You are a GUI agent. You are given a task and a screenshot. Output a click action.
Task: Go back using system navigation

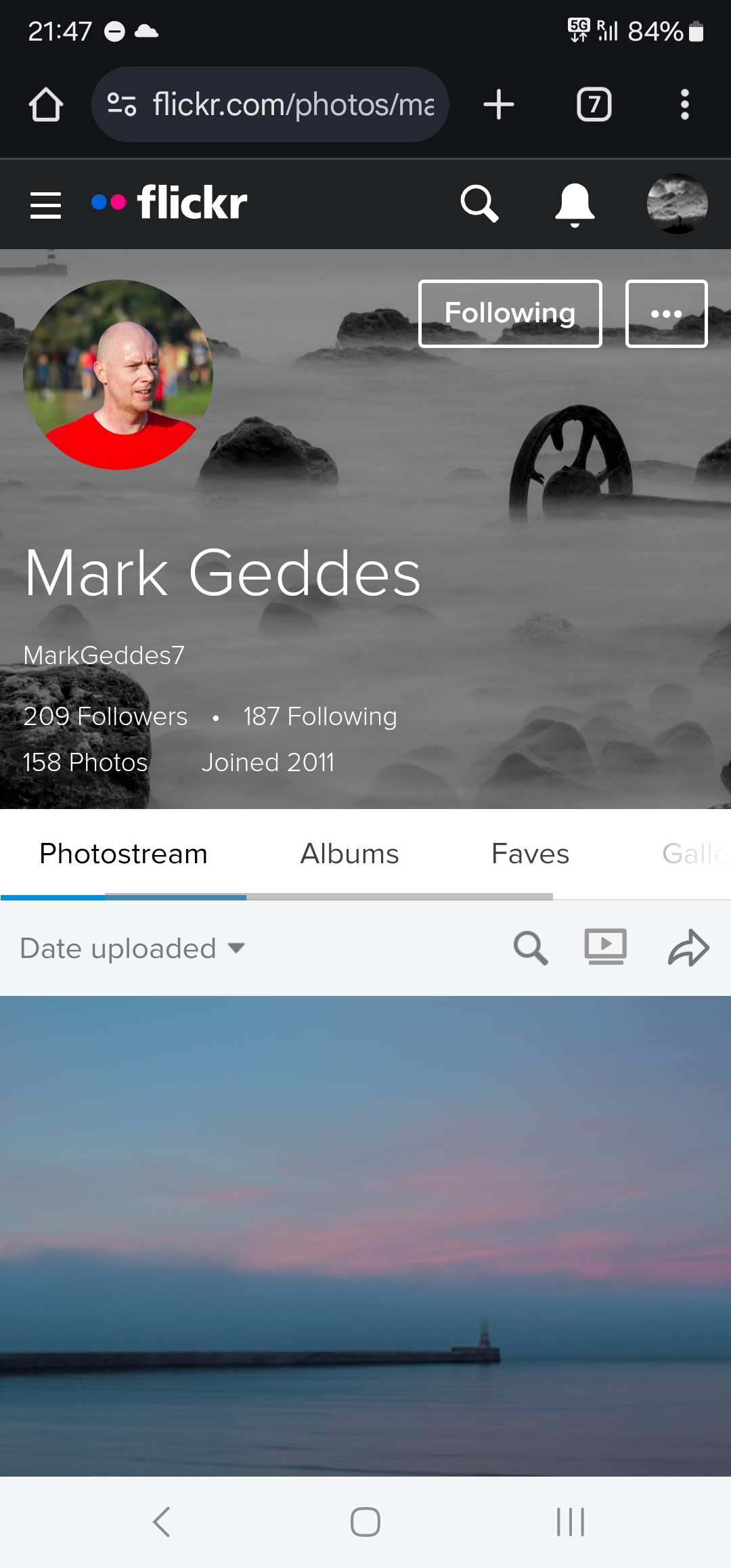pyautogui.click(x=161, y=1522)
